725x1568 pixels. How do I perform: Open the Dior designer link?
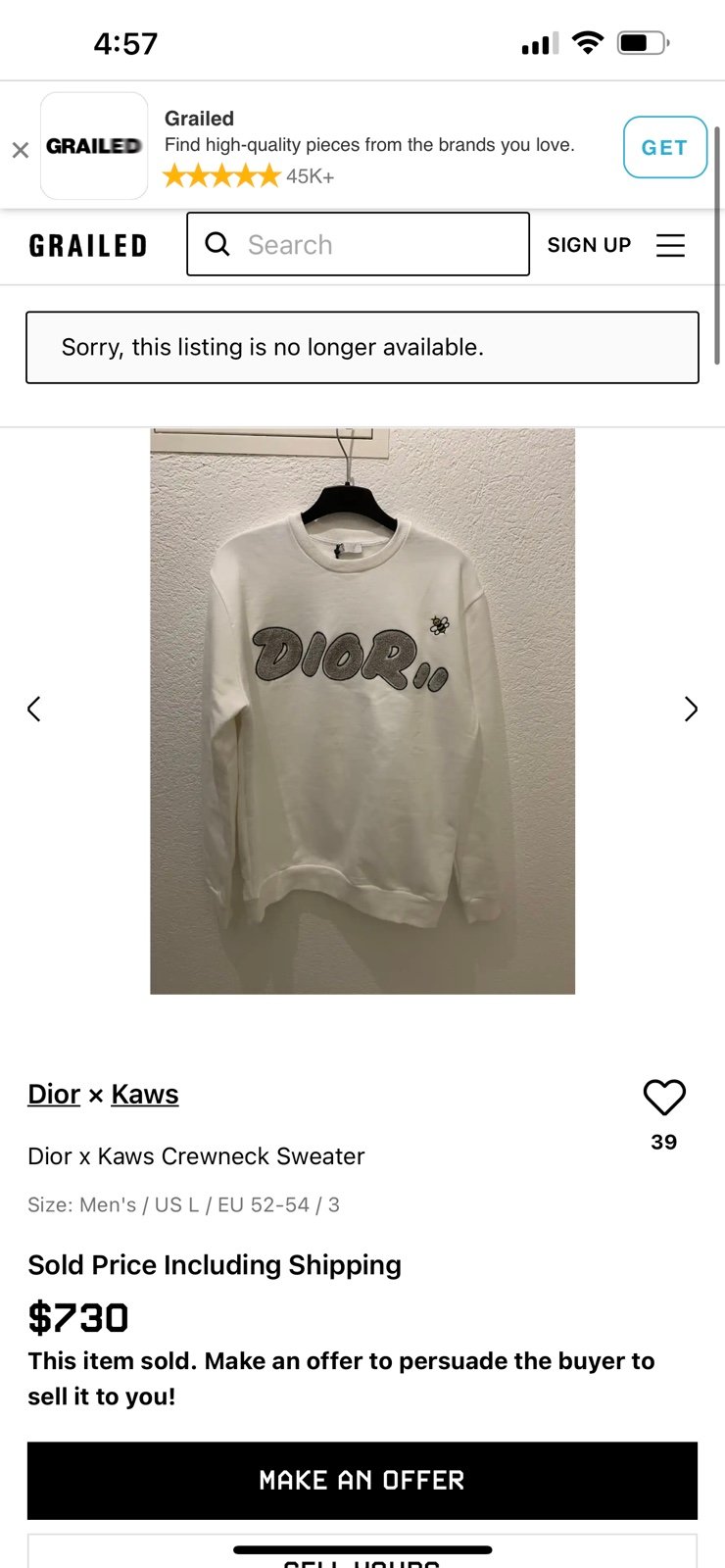[x=54, y=1094]
